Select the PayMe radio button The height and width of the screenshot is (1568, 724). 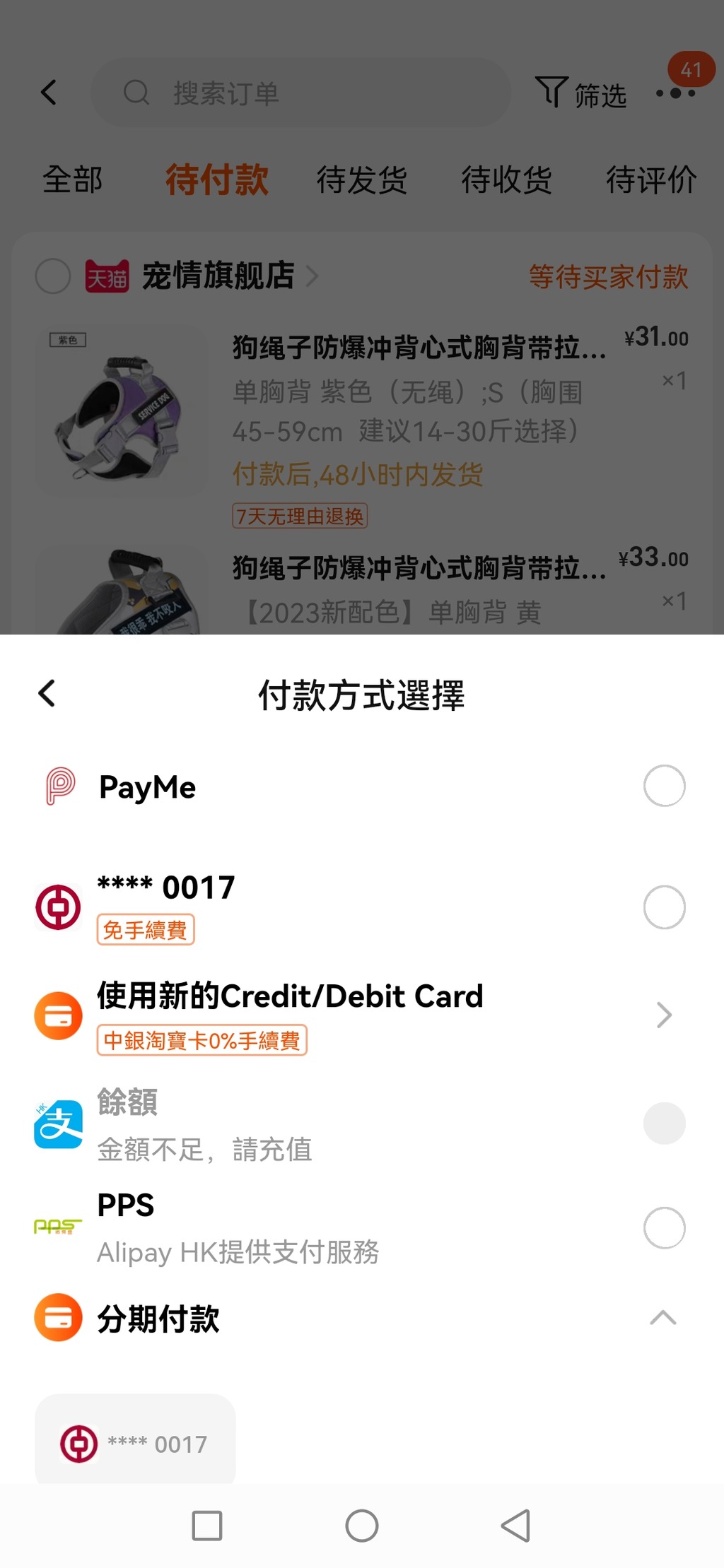click(663, 786)
